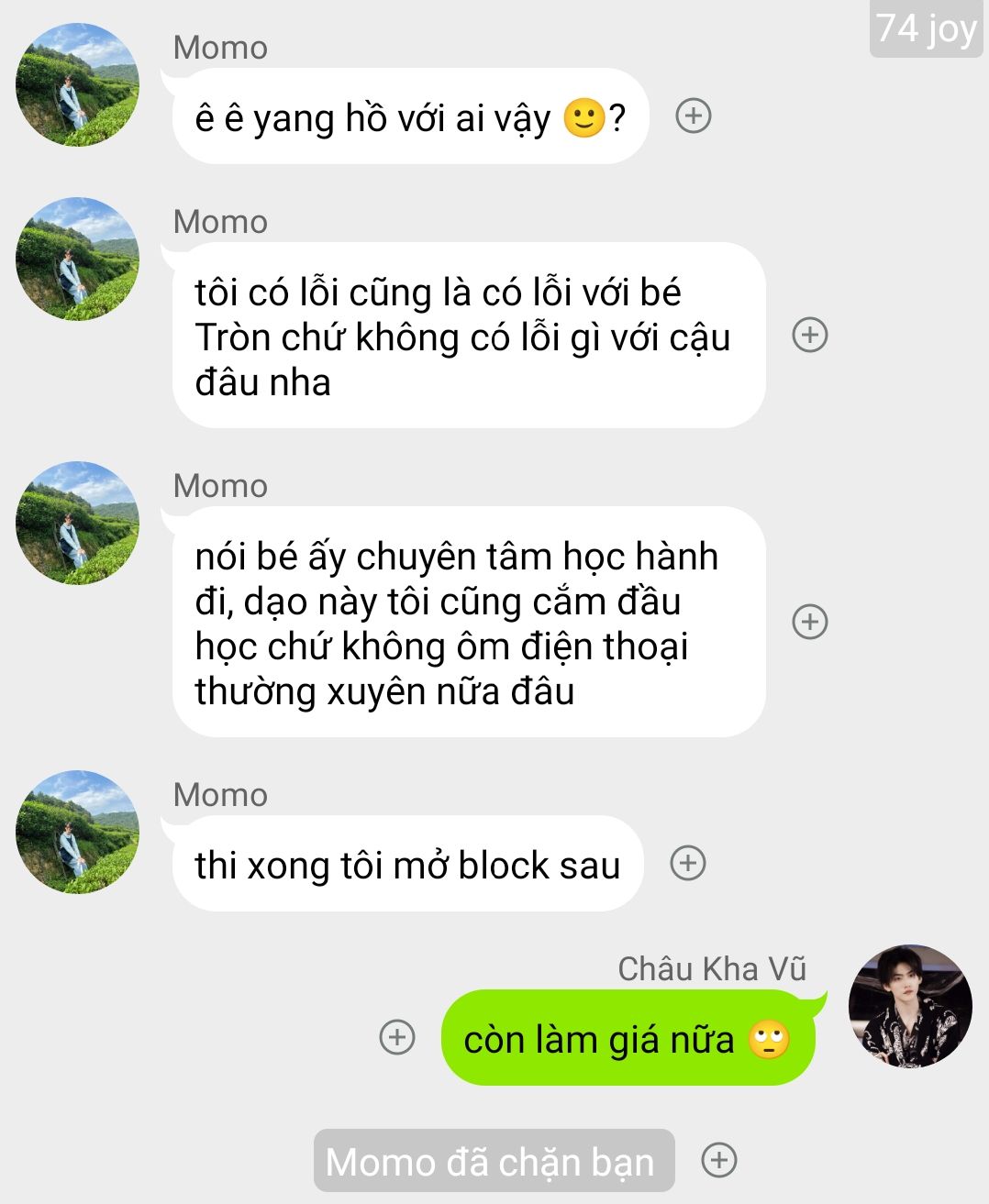Tap plus icon next to "thi xong tôi mở block sau"

coord(688,863)
